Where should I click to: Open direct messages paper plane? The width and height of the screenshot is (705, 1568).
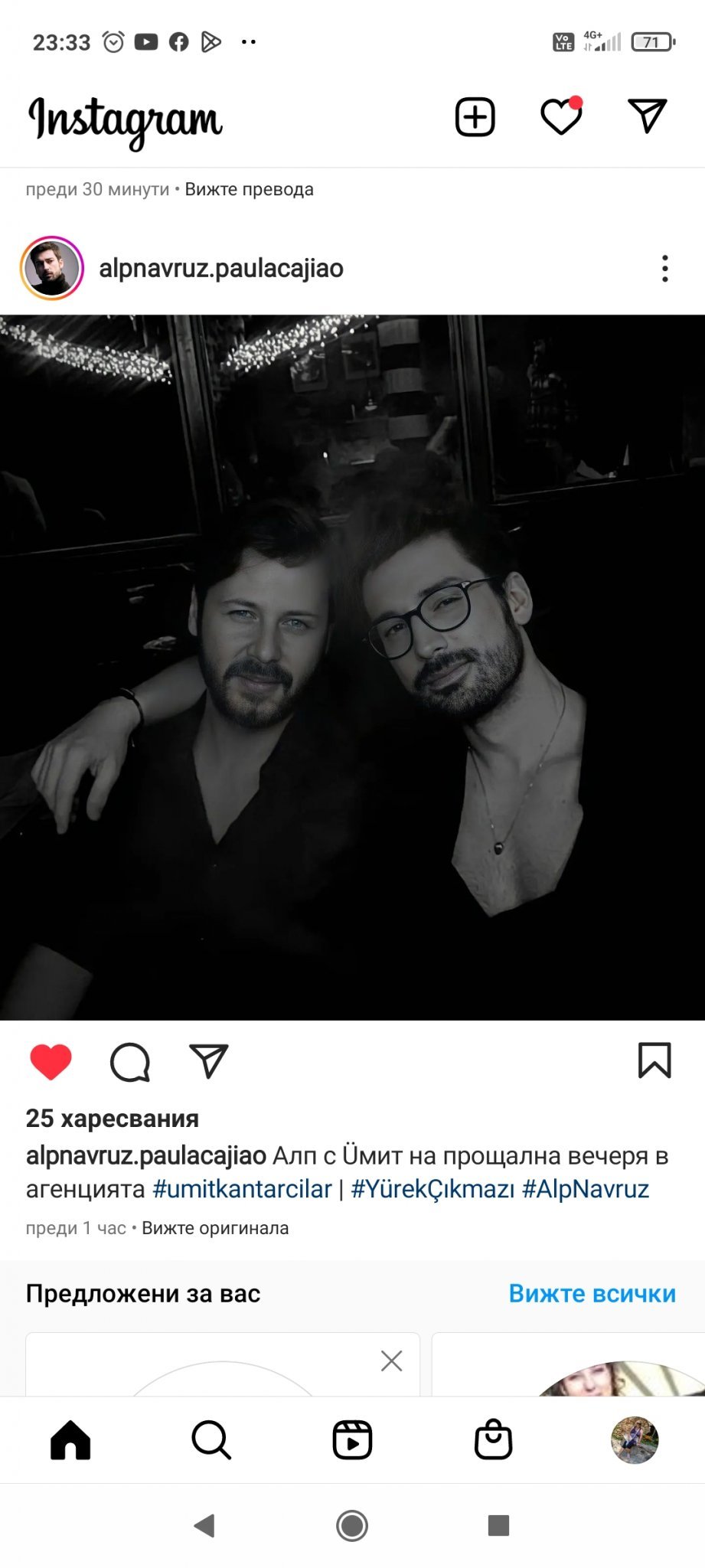point(648,116)
